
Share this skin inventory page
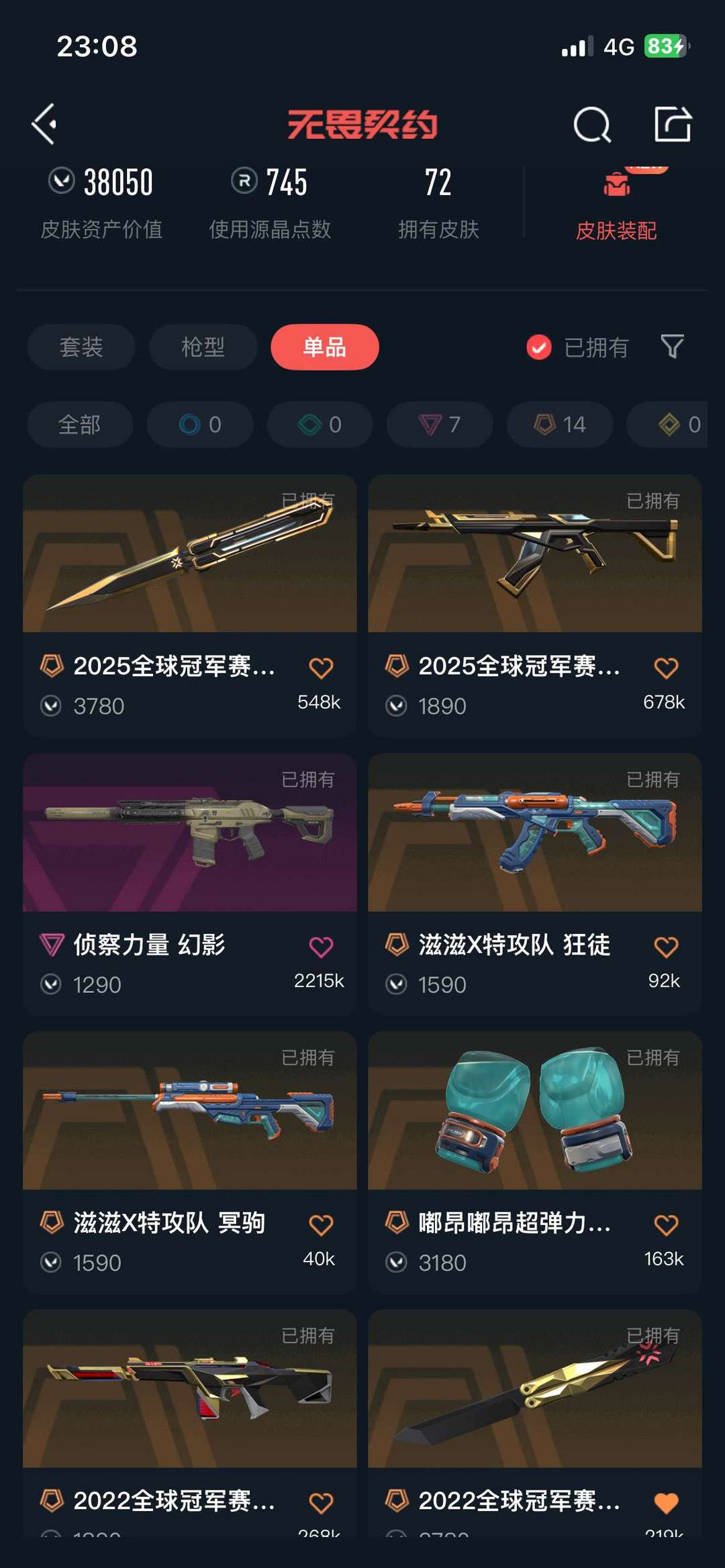[x=673, y=124]
